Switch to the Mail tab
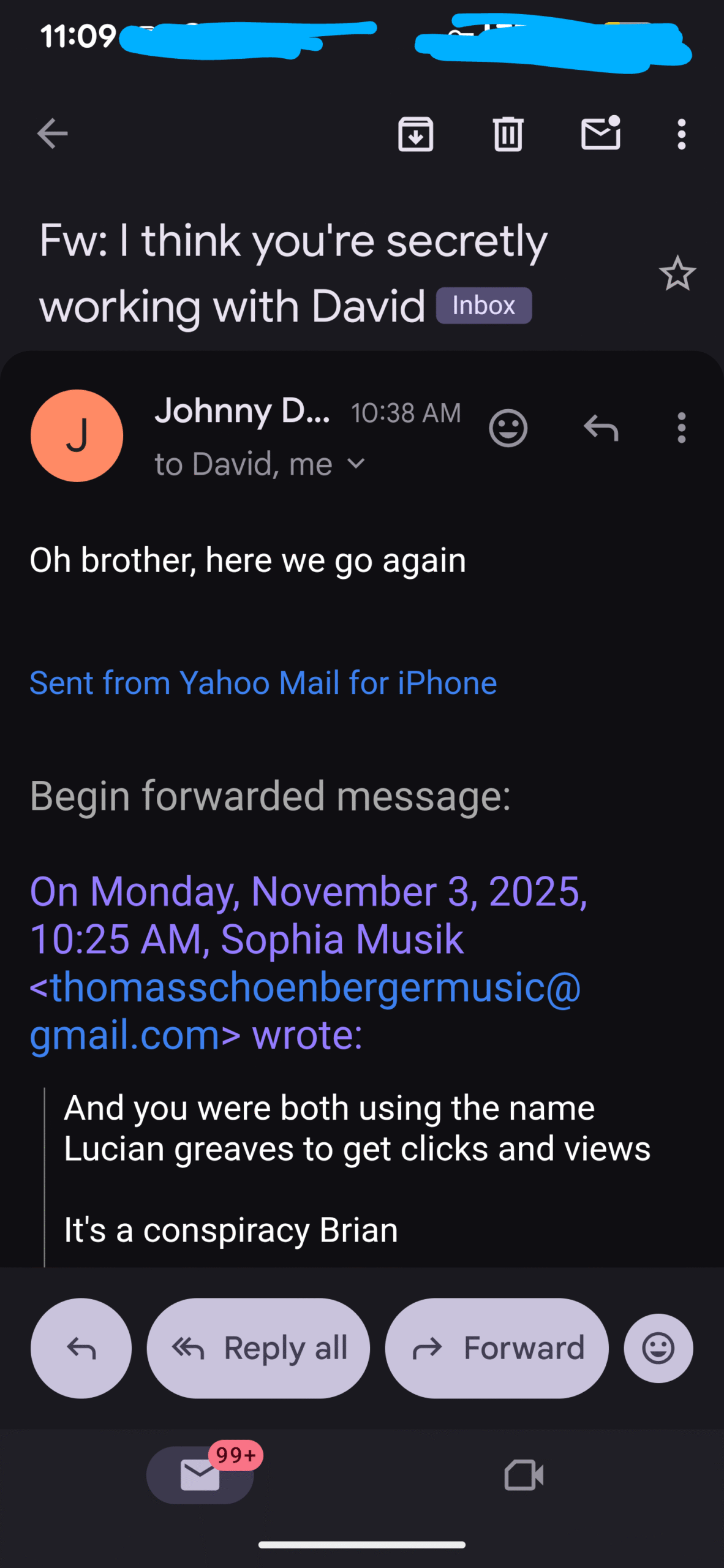This screenshot has height=1568, width=724. tap(200, 1474)
